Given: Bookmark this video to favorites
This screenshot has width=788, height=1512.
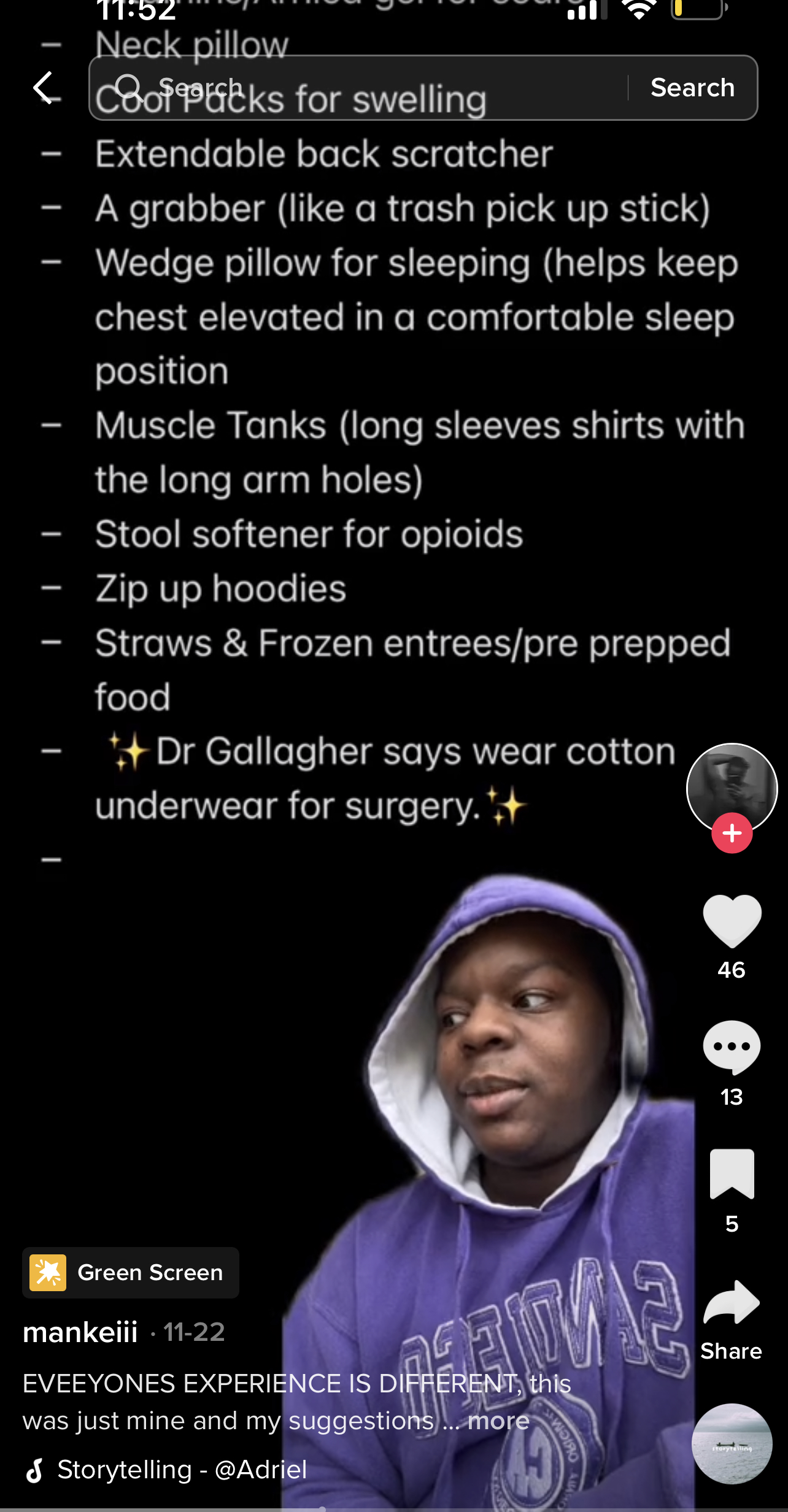Looking at the screenshot, I should click(x=732, y=1174).
